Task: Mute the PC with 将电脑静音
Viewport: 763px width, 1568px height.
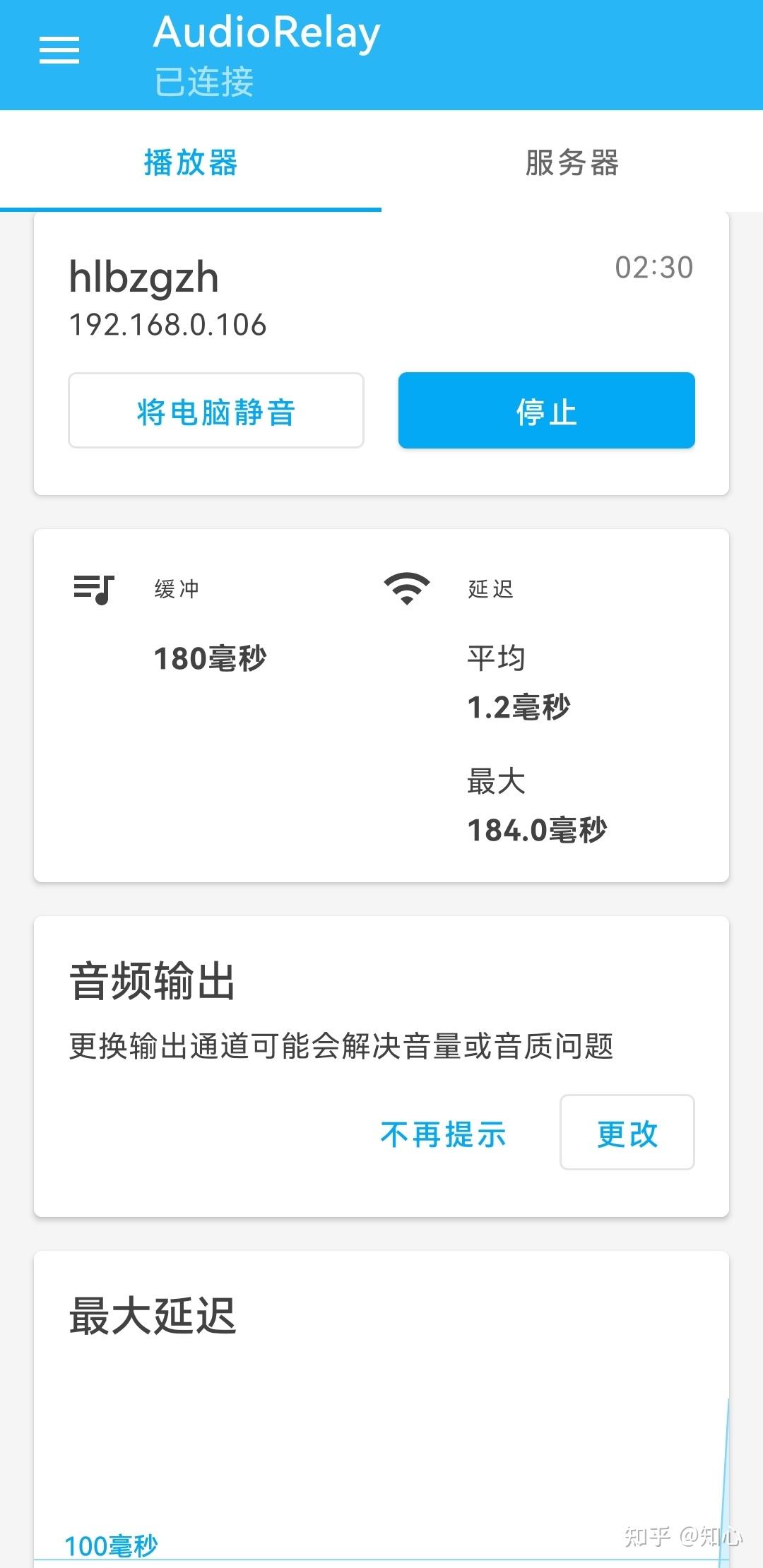Action: [215, 410]
